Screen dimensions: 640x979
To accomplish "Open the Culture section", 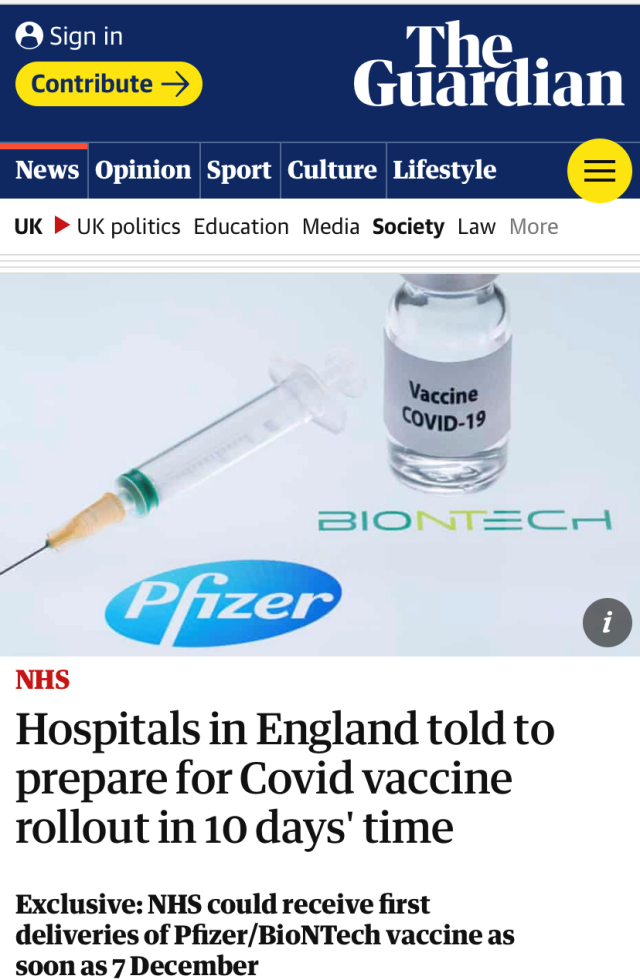I will (332, 170).
